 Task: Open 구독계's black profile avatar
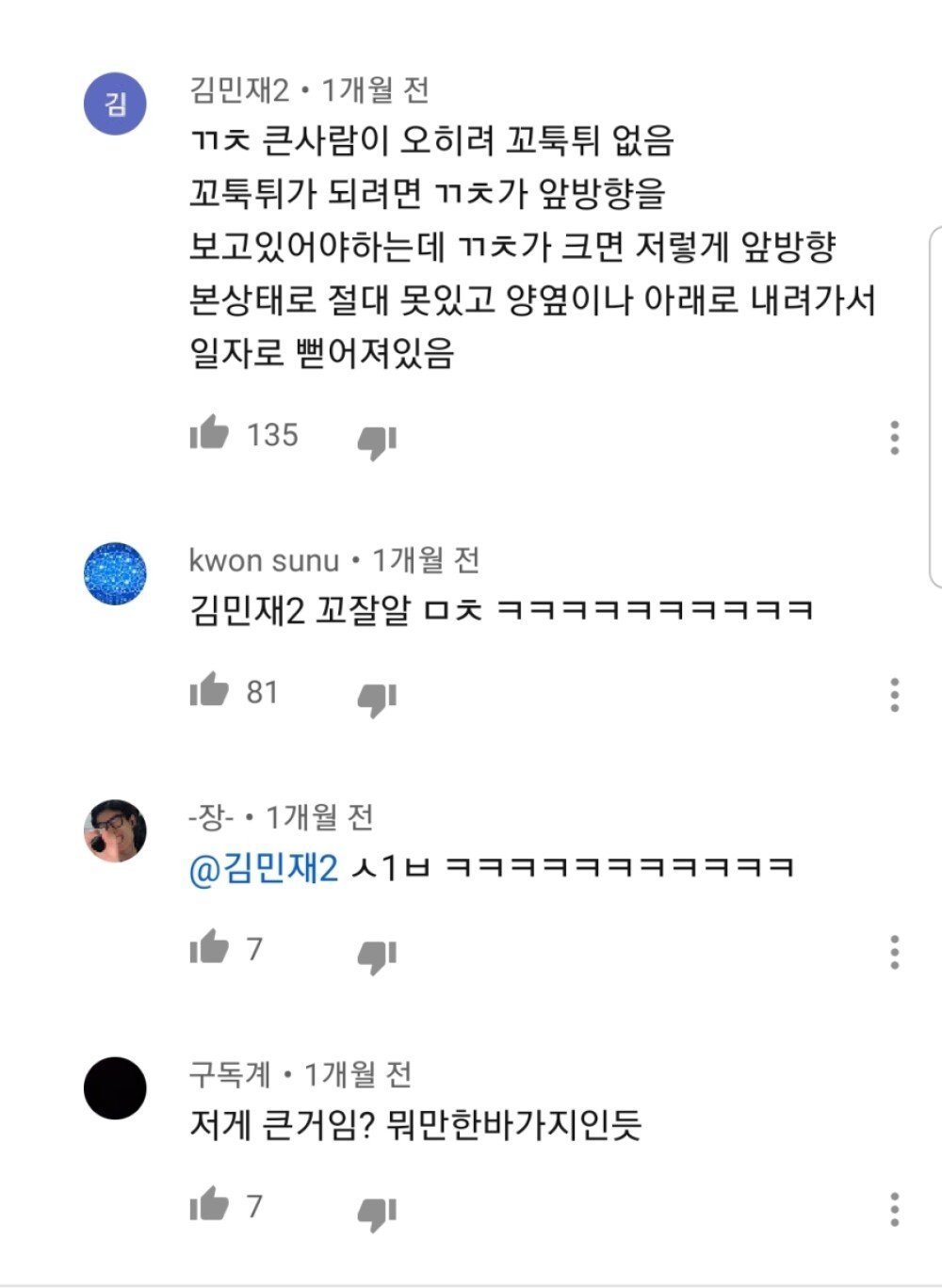(x=116, y=1087)
